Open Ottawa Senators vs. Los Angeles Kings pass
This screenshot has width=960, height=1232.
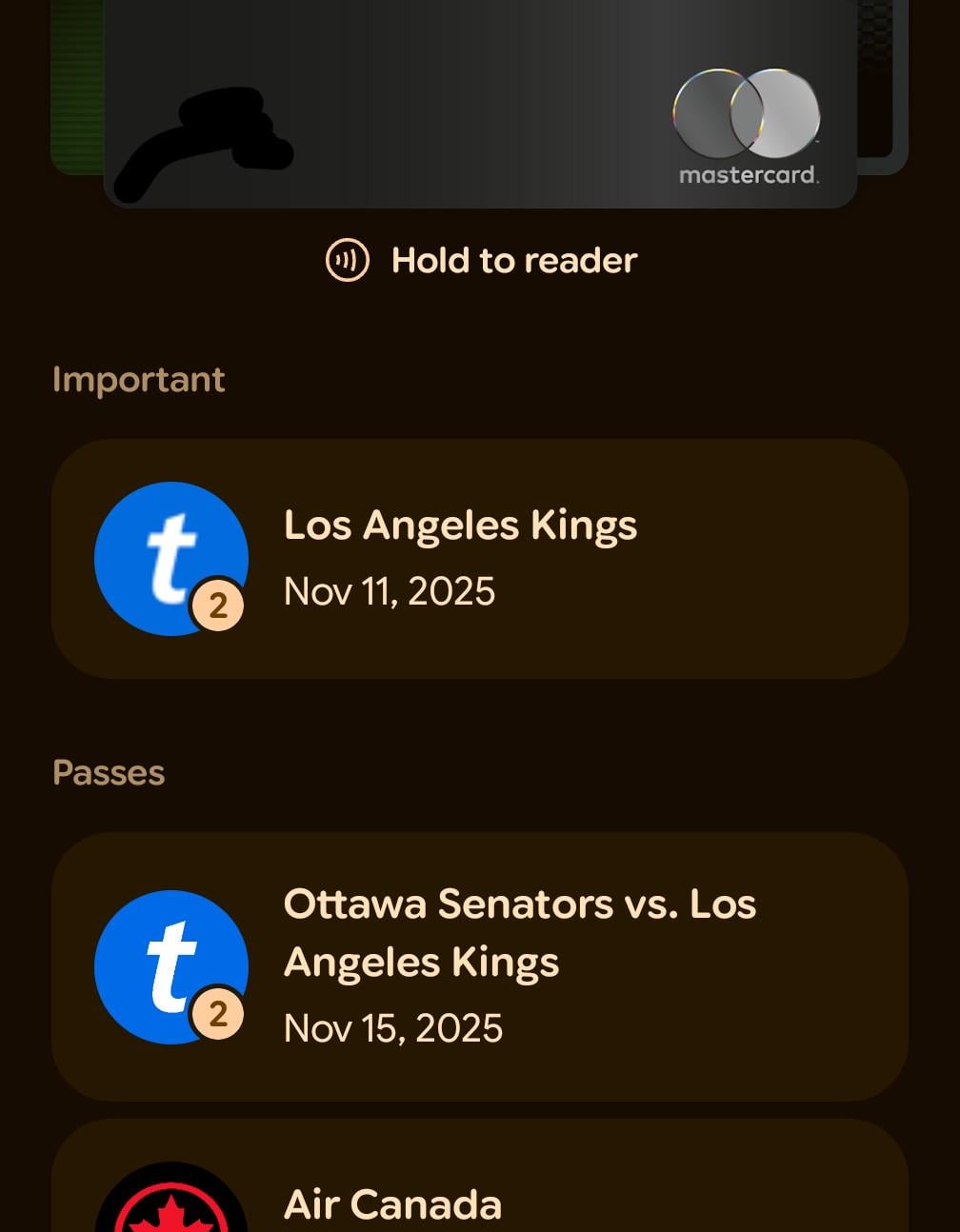480,966
